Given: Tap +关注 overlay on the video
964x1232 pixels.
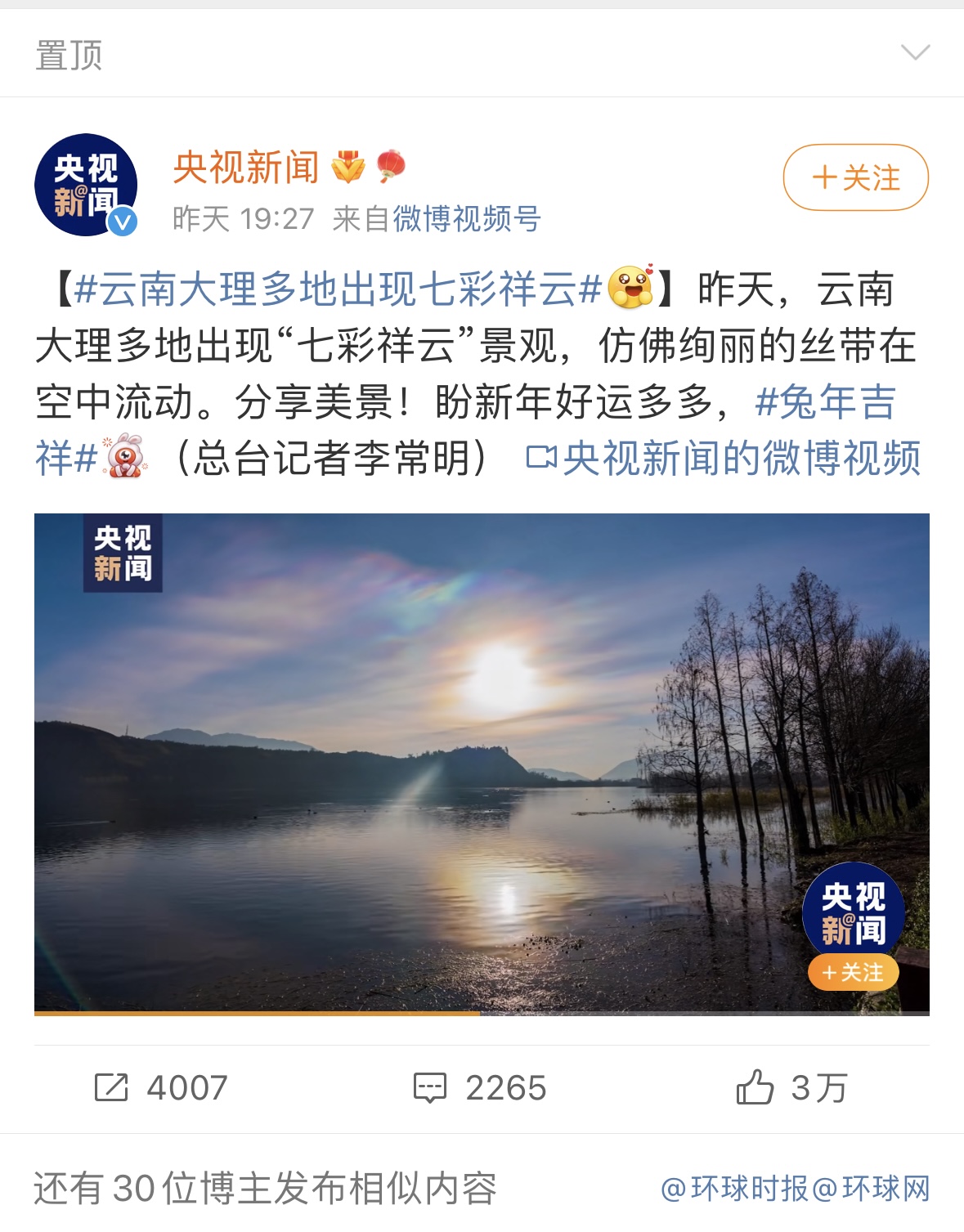Looking at the screenshot, I should click(853, 973).
